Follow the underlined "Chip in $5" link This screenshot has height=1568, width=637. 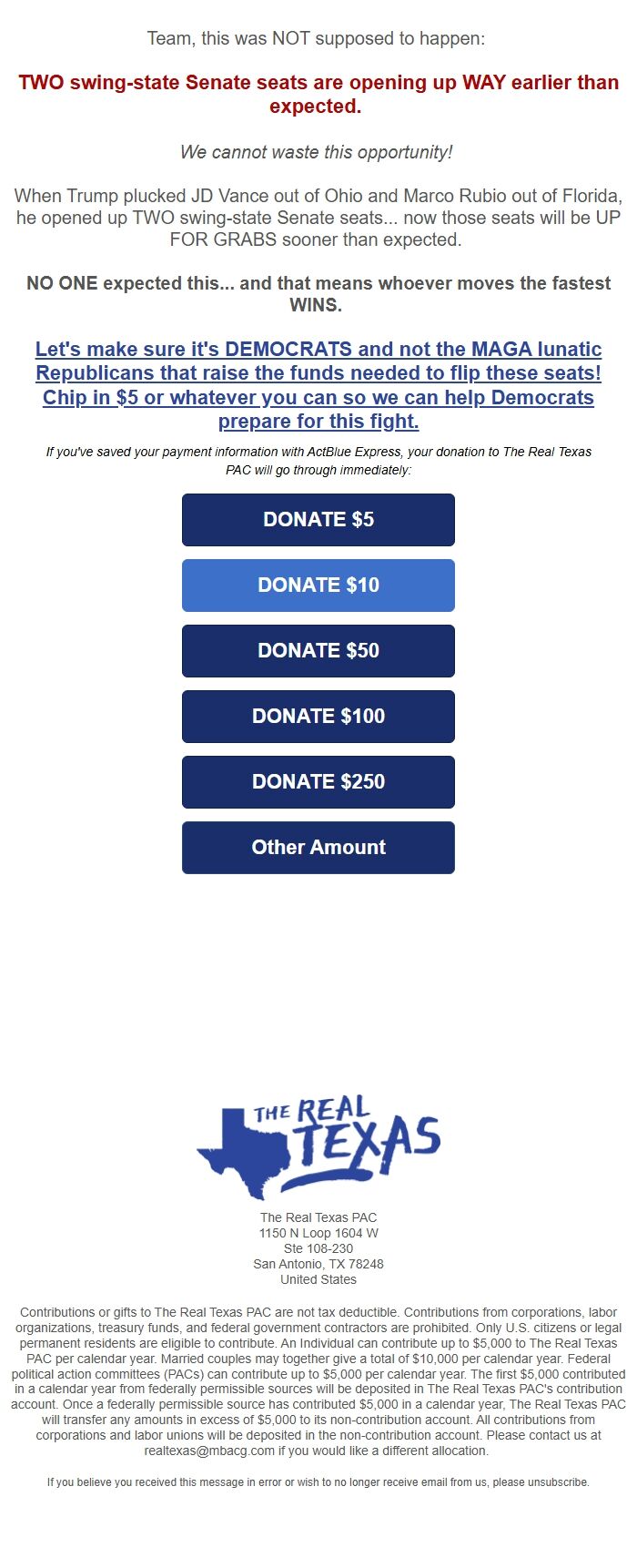tap(318, 398)
